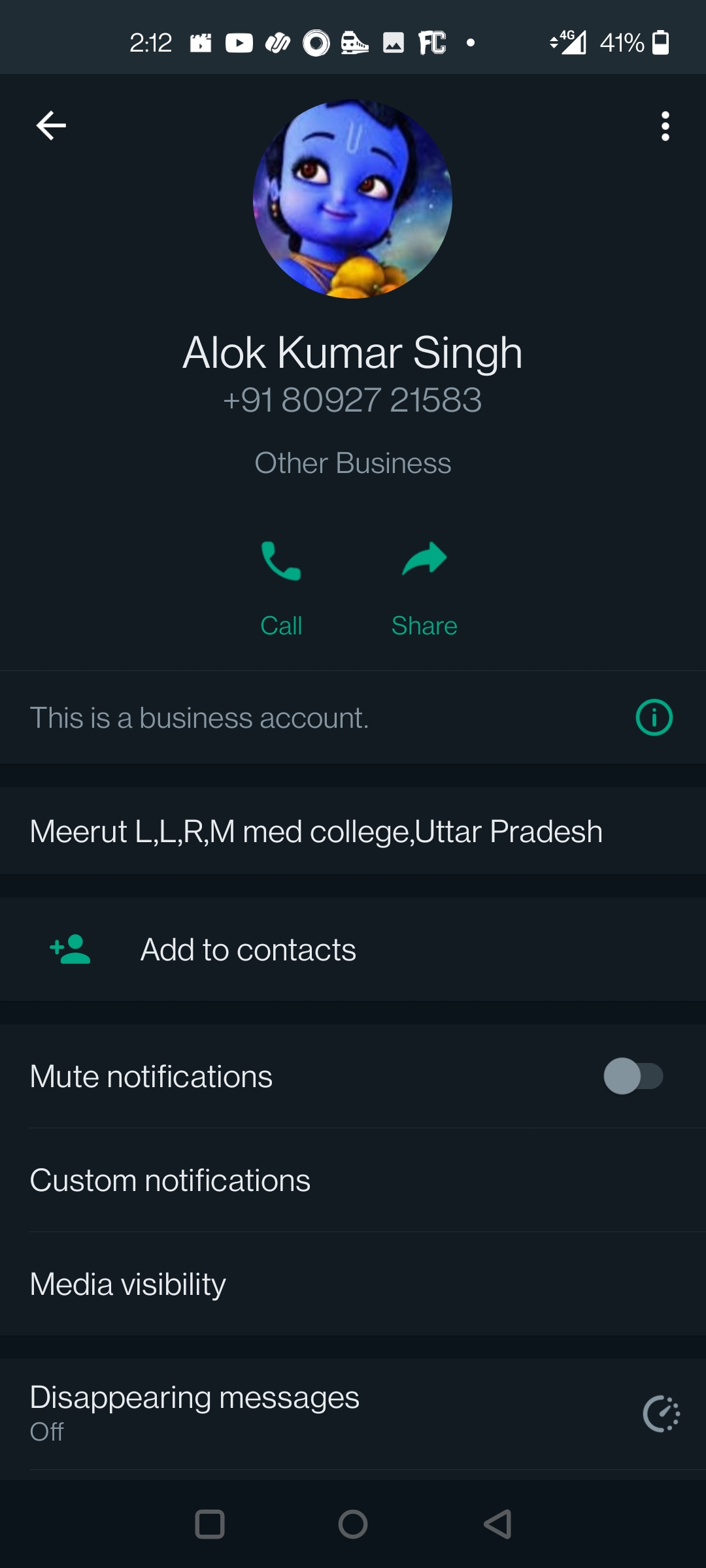
Task: Open recent apps from navigation bar
Action: [x=210, y=1524]
